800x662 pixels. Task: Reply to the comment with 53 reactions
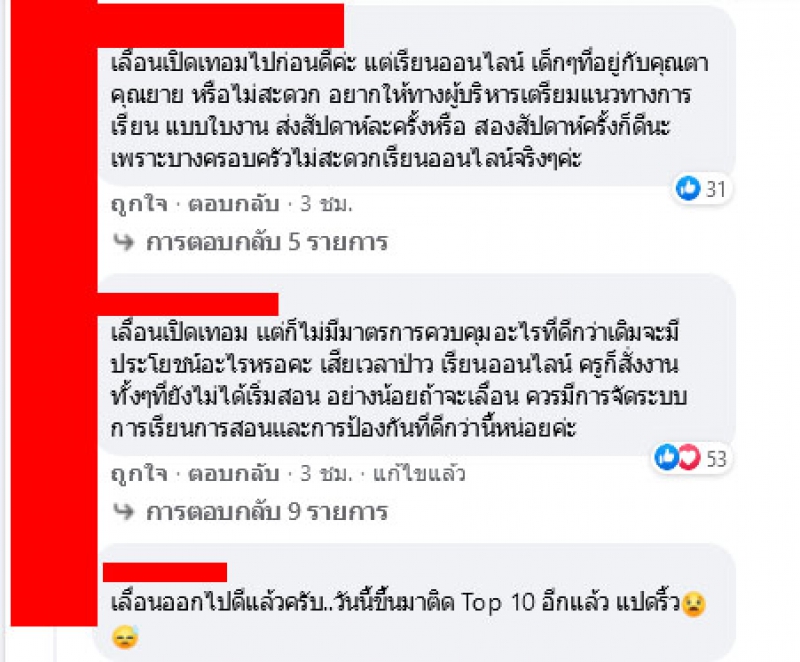[225, 473]
